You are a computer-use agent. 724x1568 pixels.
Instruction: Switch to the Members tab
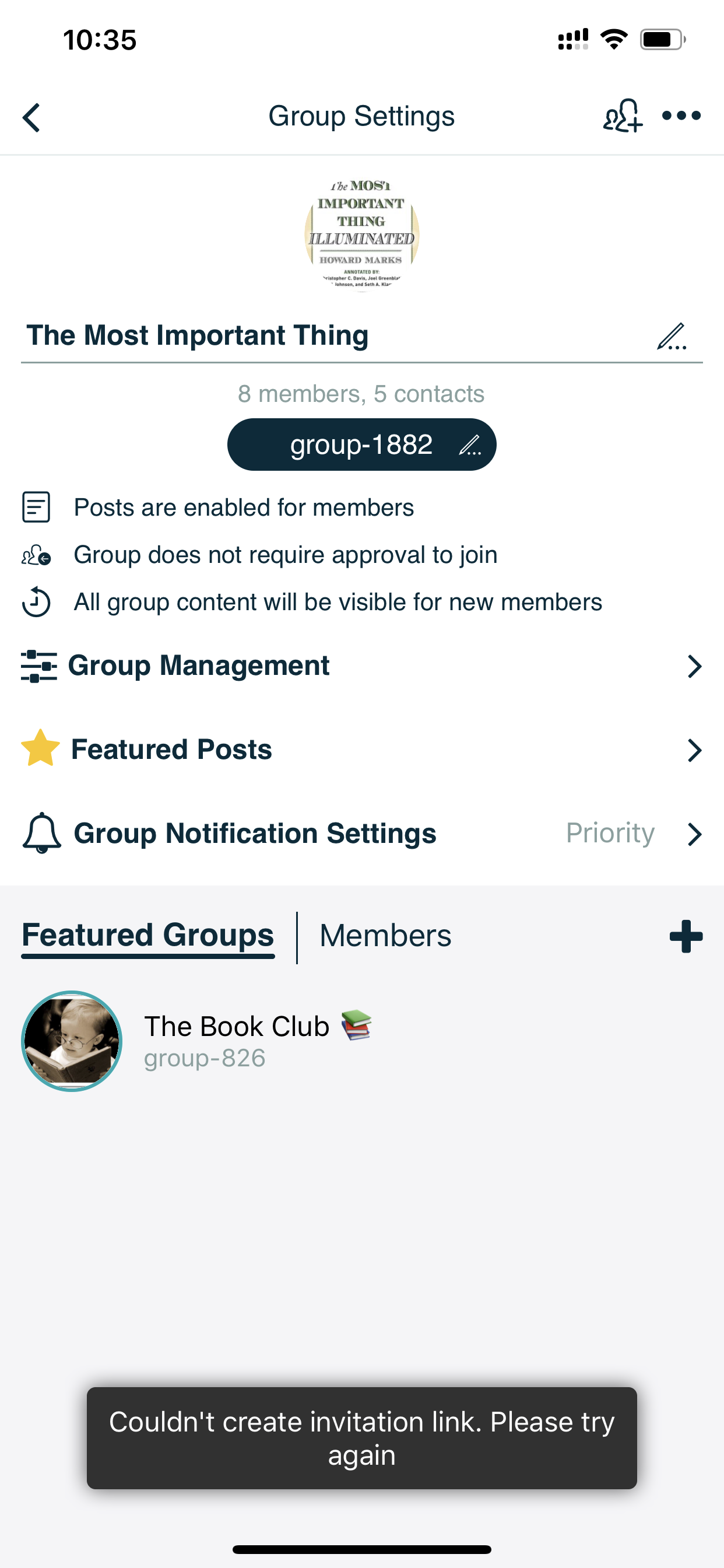point(385,936)
